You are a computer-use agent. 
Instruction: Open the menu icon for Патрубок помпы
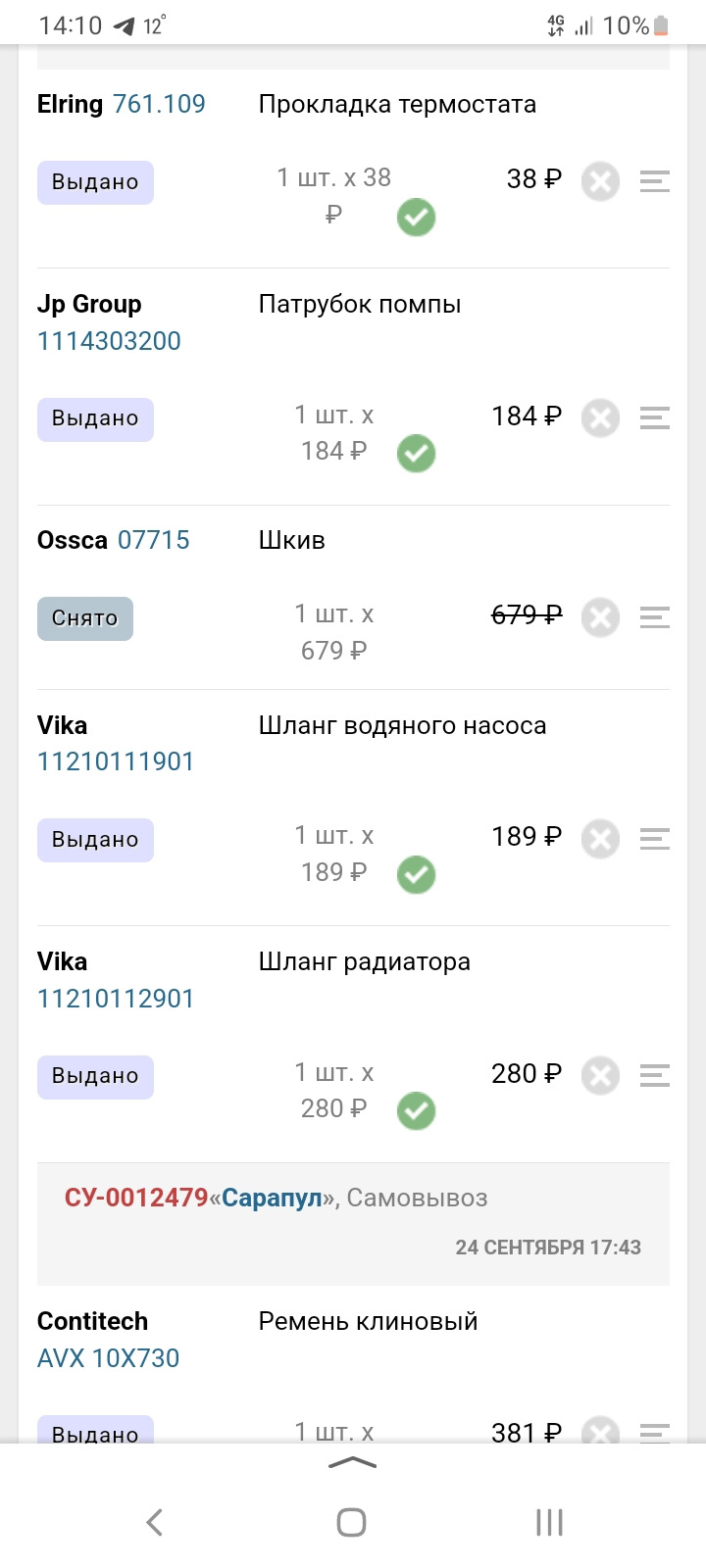[654, 418]
